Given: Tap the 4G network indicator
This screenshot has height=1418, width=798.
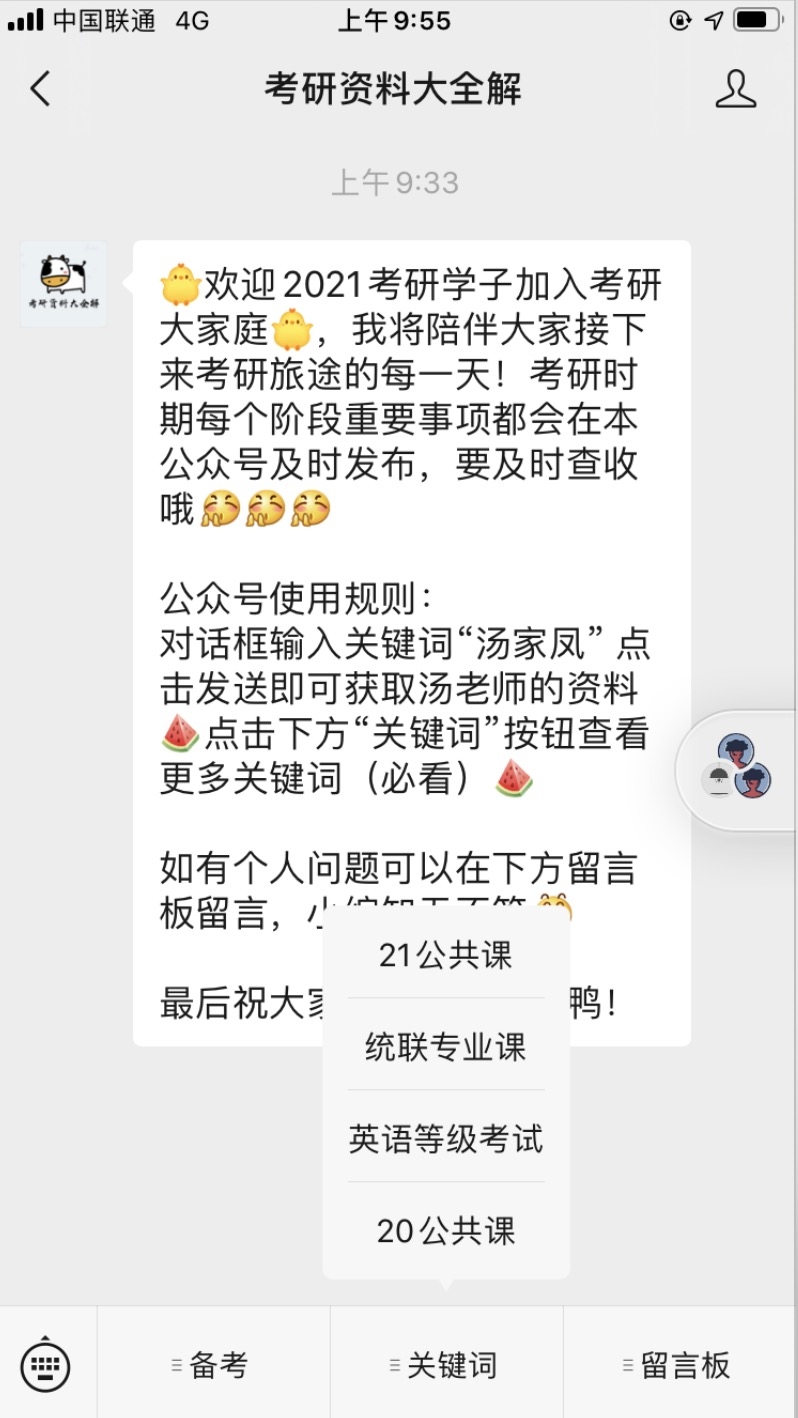Looking at the screenshot, I should coord(191,18).
